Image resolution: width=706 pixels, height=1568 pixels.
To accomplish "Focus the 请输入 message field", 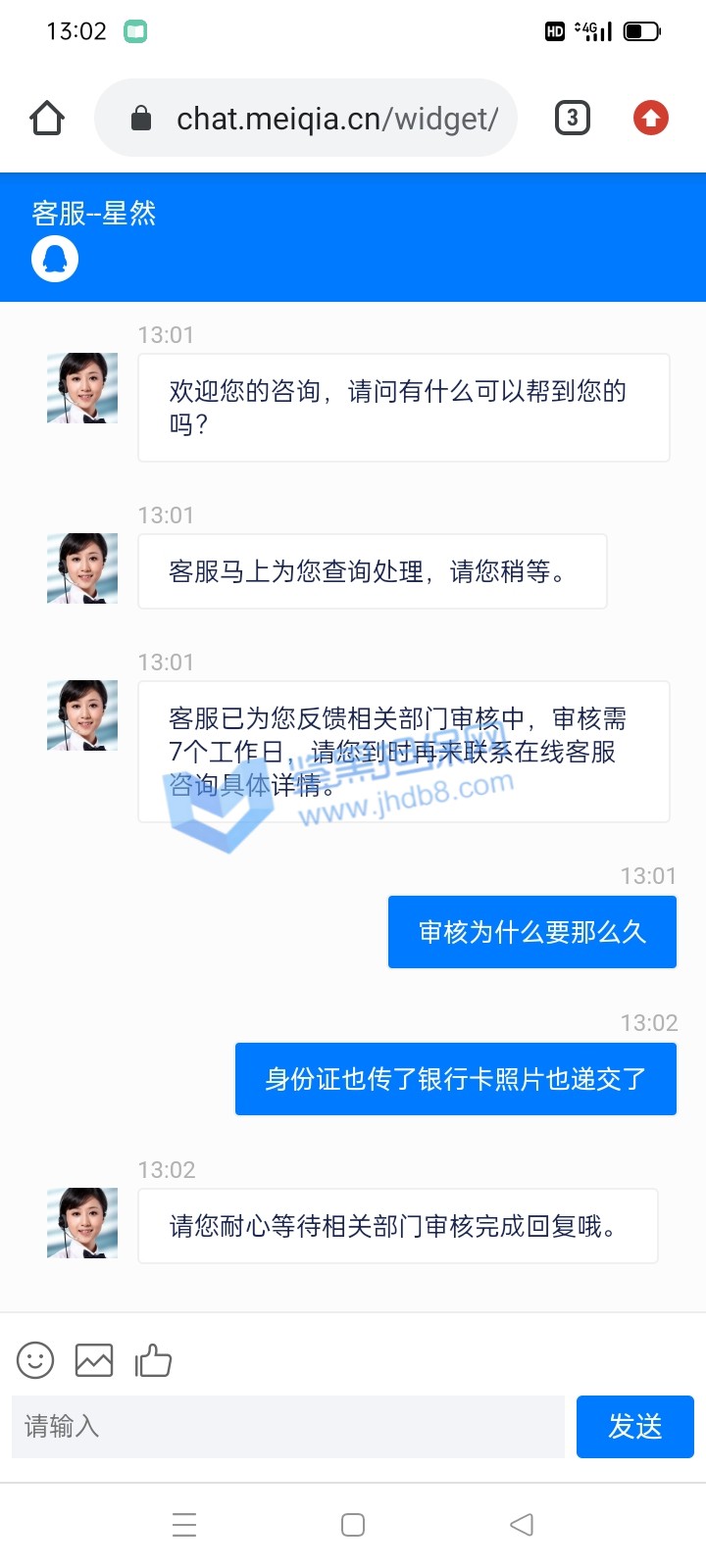I will 288,1427.
